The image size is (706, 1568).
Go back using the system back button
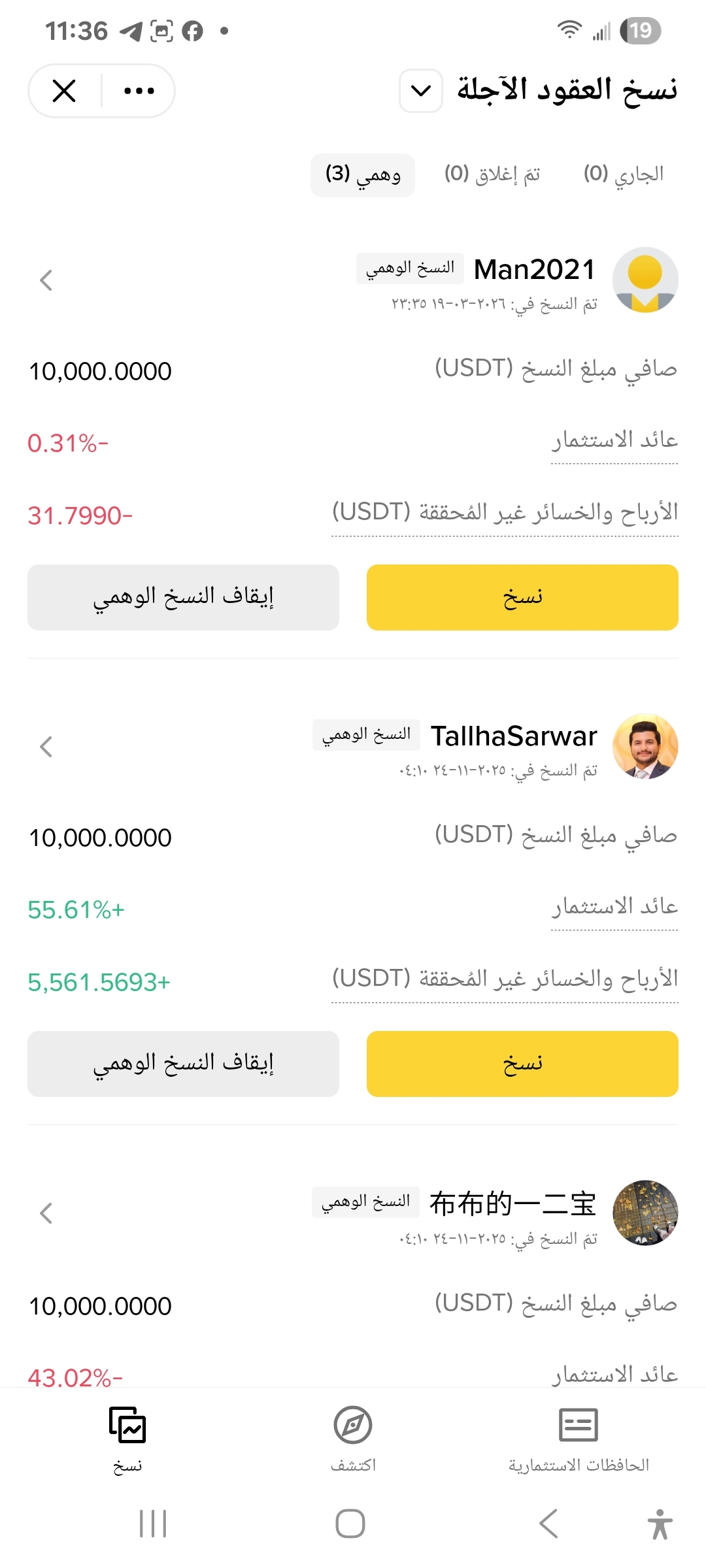pos(548,1524)
